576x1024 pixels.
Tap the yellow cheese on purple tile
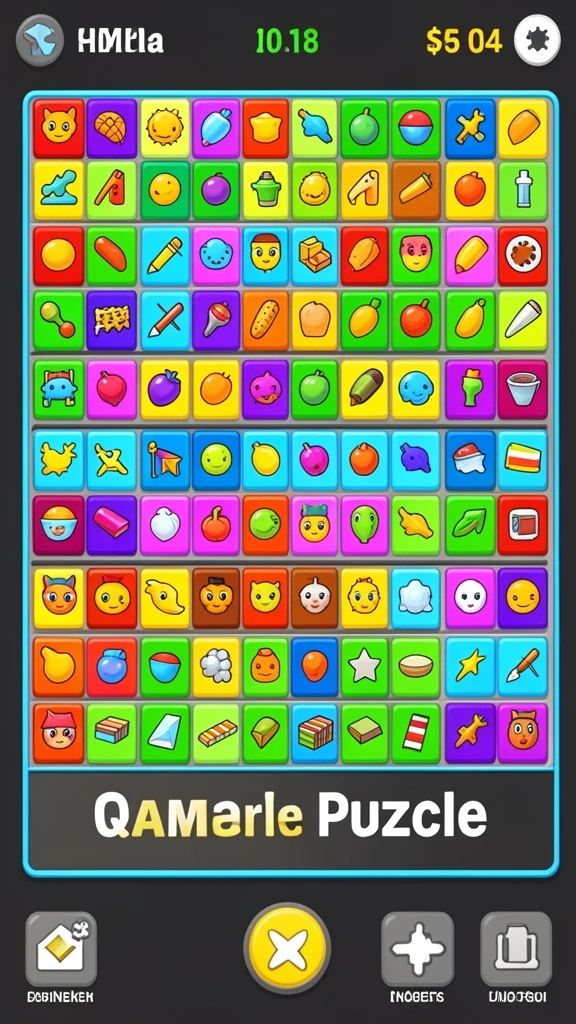111,320
